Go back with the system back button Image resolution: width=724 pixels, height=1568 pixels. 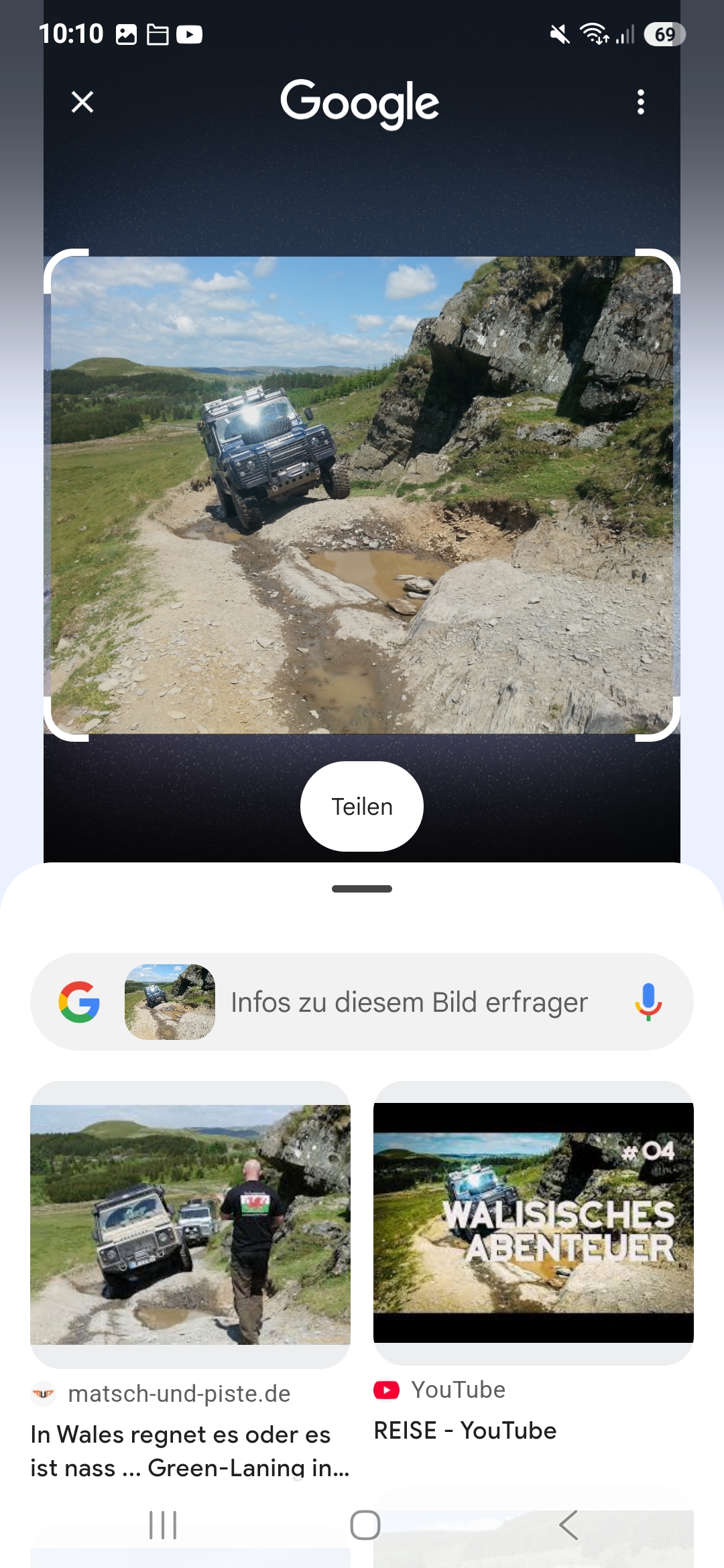pos(568,1525)
